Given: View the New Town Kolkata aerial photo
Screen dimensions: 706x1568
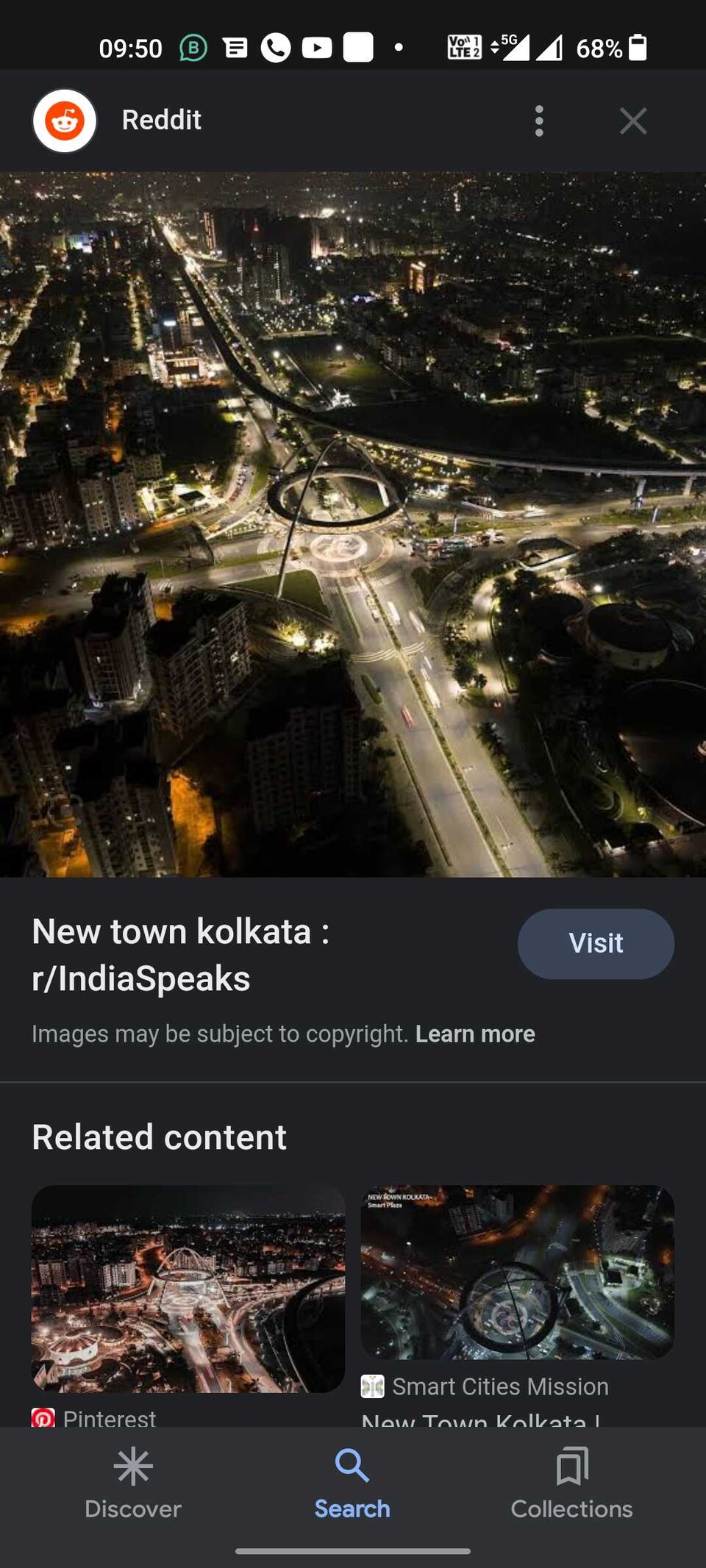Looking at the screenshot, I should [x=353, y=524].
